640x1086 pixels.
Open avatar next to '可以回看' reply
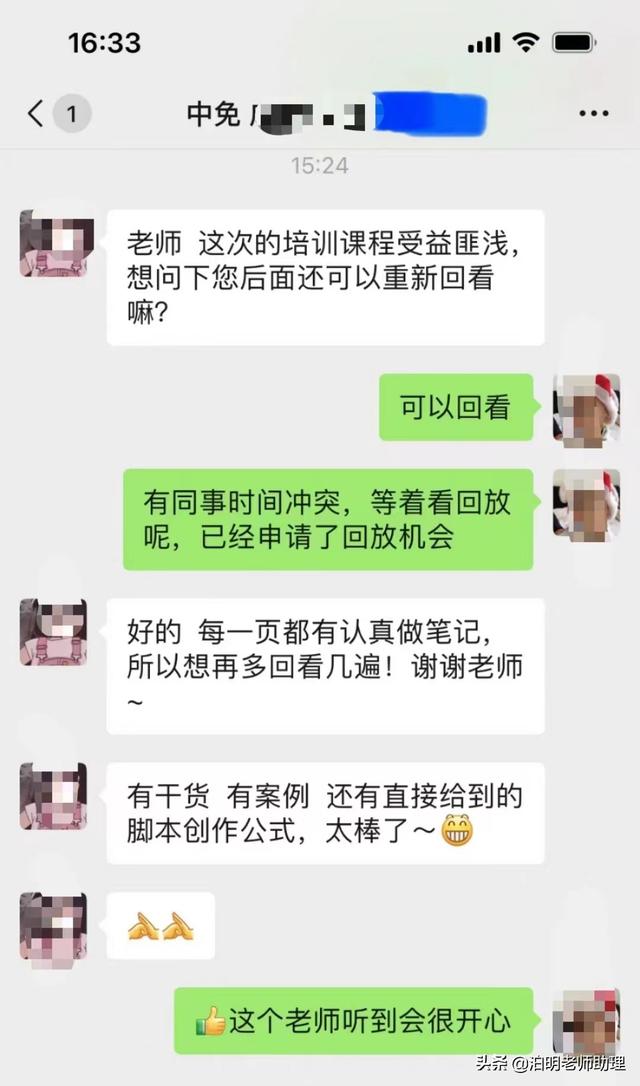tap(586, 408)
